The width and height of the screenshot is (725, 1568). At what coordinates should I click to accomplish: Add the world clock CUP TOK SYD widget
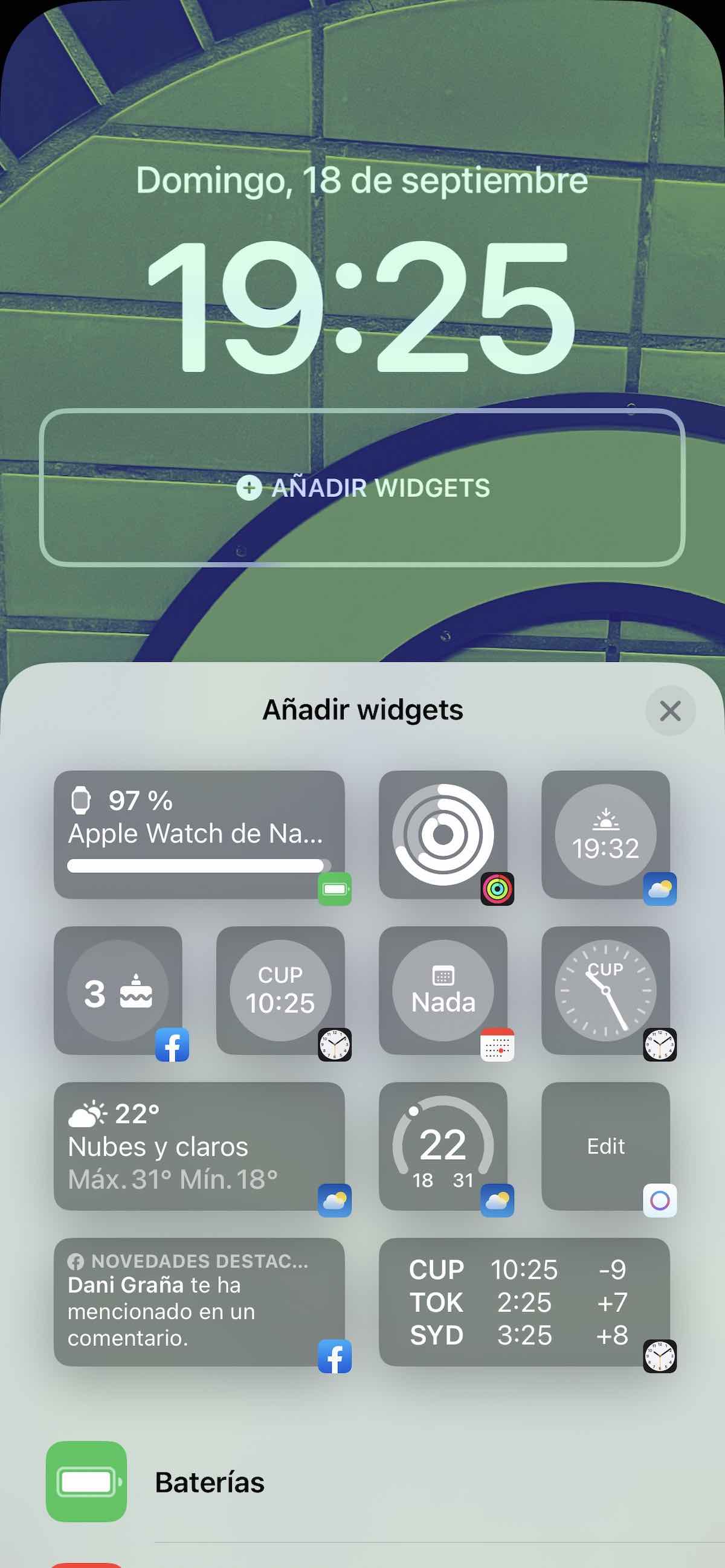point(523,1302)
